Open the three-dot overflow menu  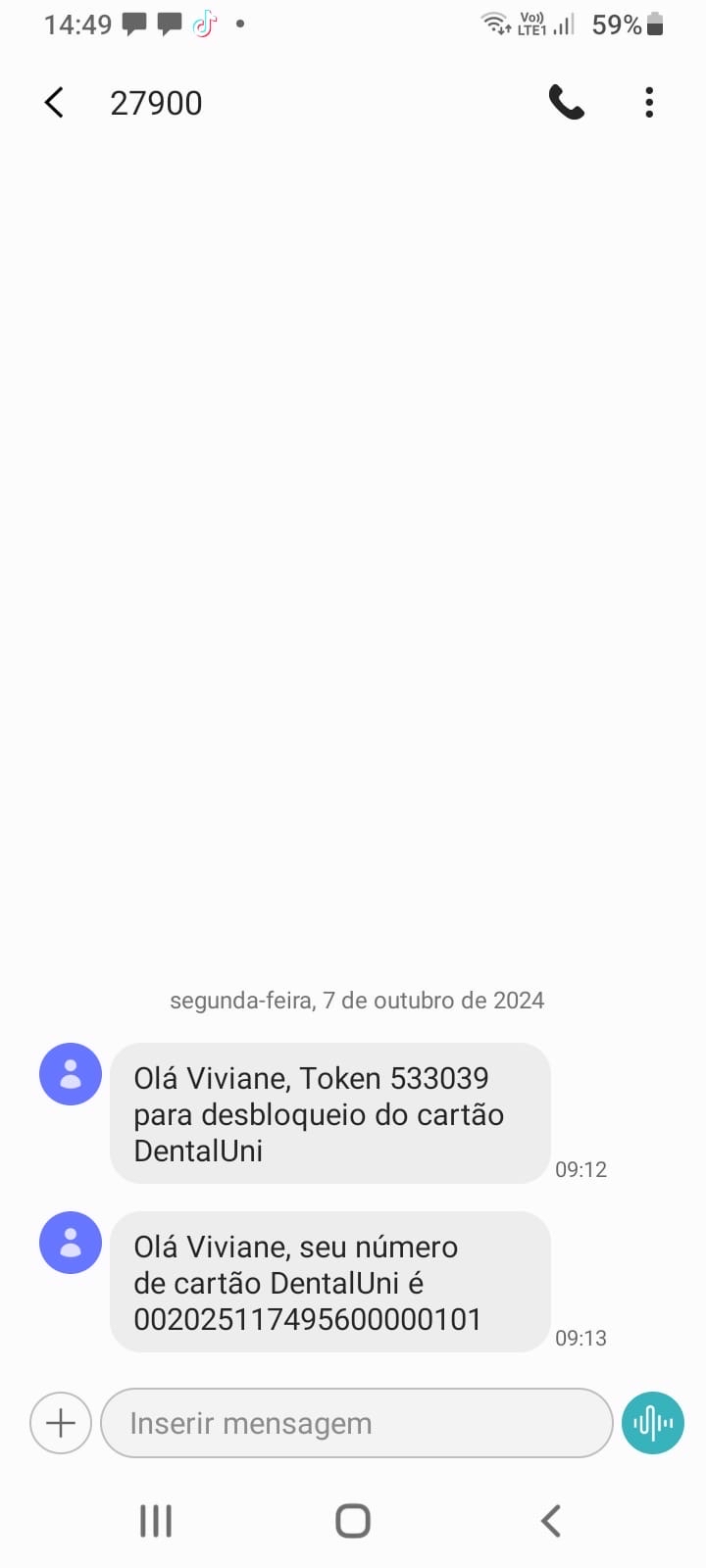(649, 102)
